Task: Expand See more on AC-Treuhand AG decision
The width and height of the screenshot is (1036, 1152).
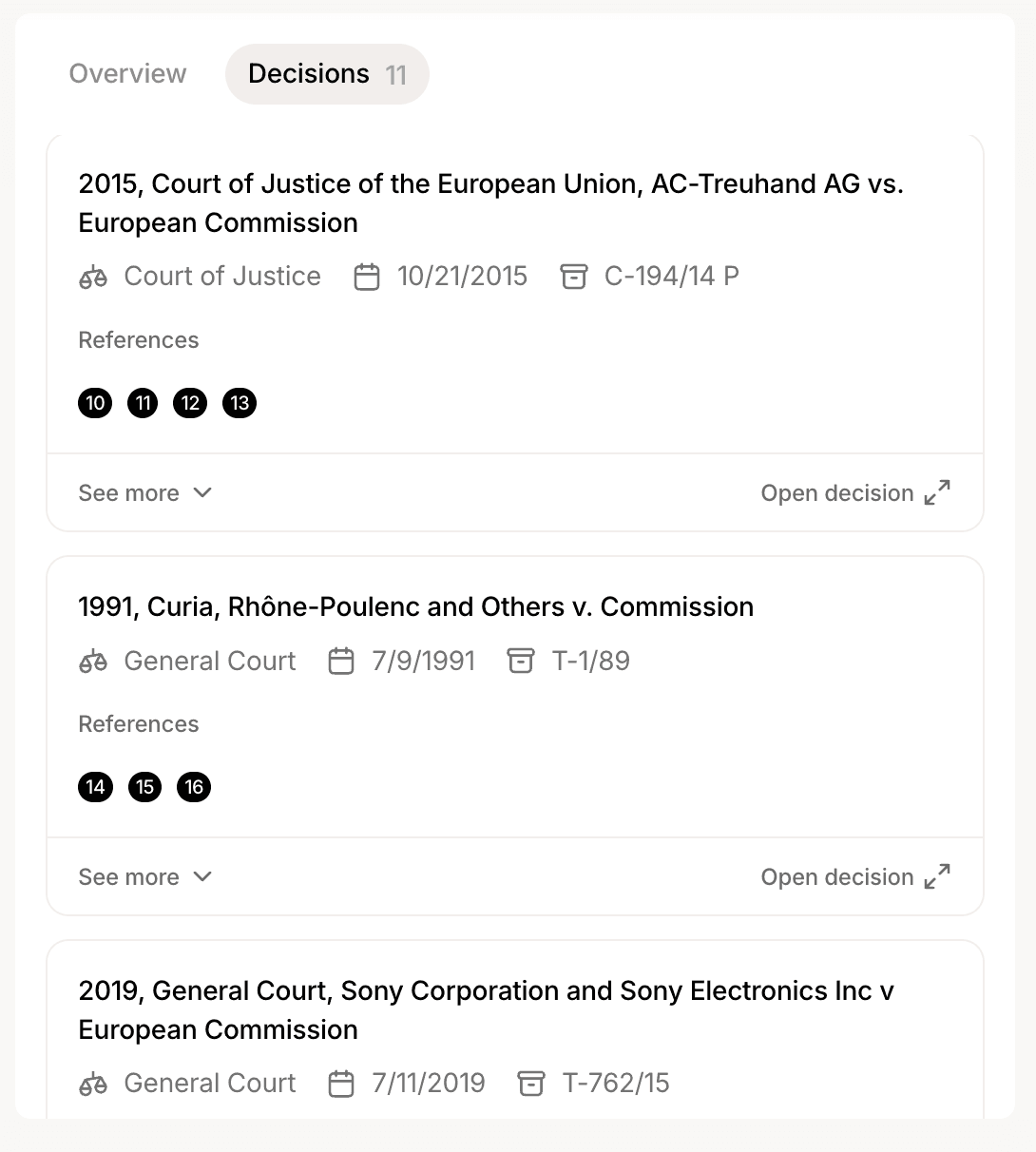Action: [x=144, y=493]
